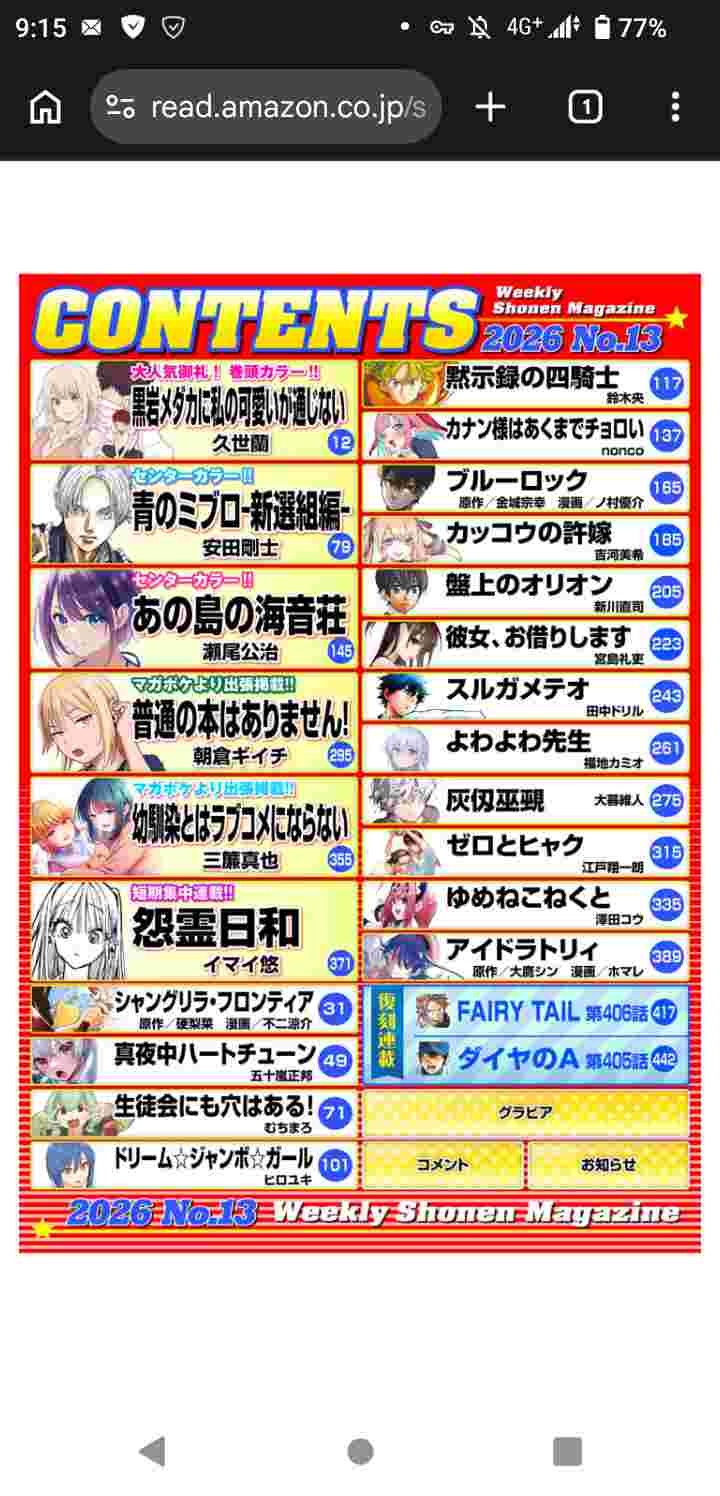Screen dimensions: 720x1496
Task: Open the tab switcher showing 1 tab
Action: point(585,107)
